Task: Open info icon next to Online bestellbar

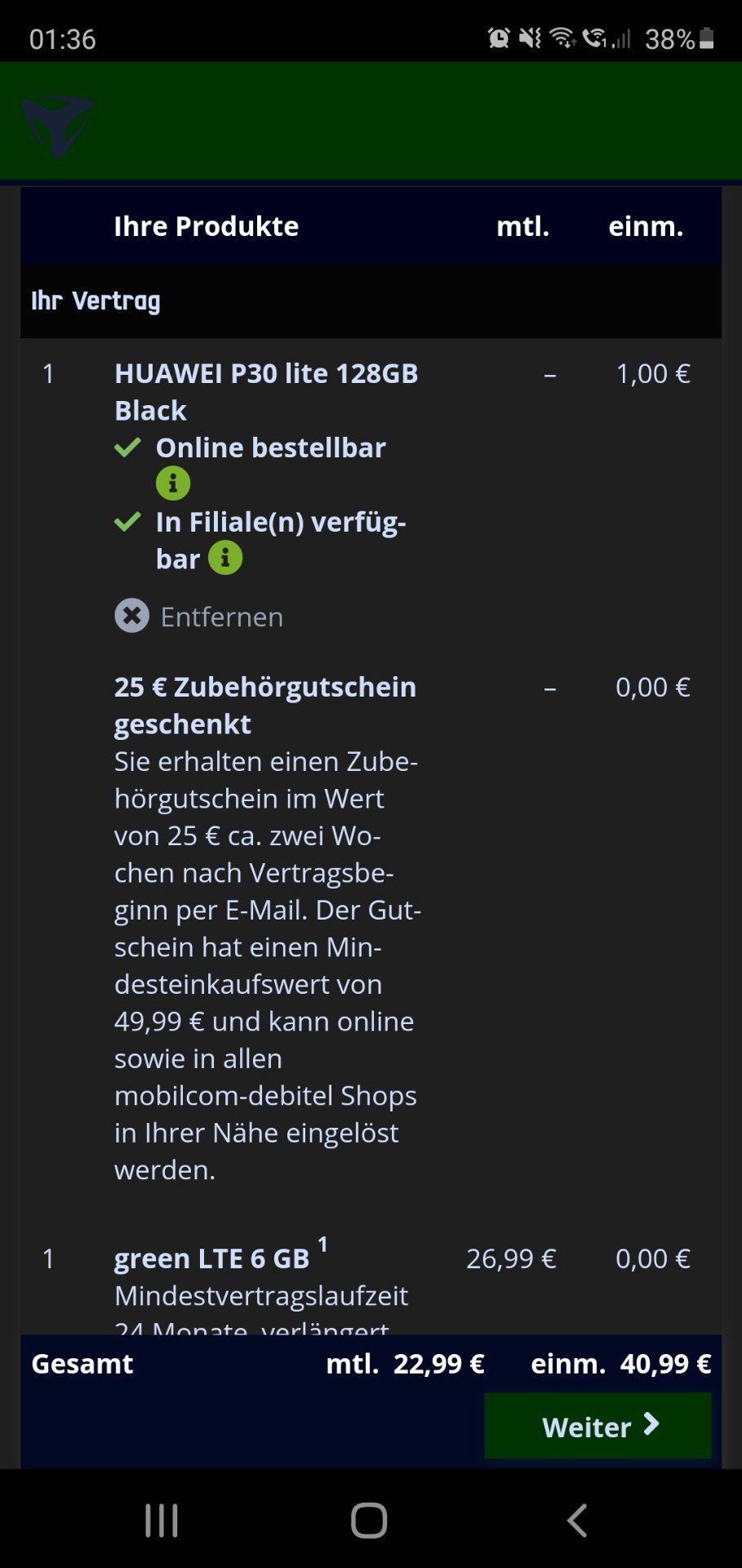Action: click(173, 483)
